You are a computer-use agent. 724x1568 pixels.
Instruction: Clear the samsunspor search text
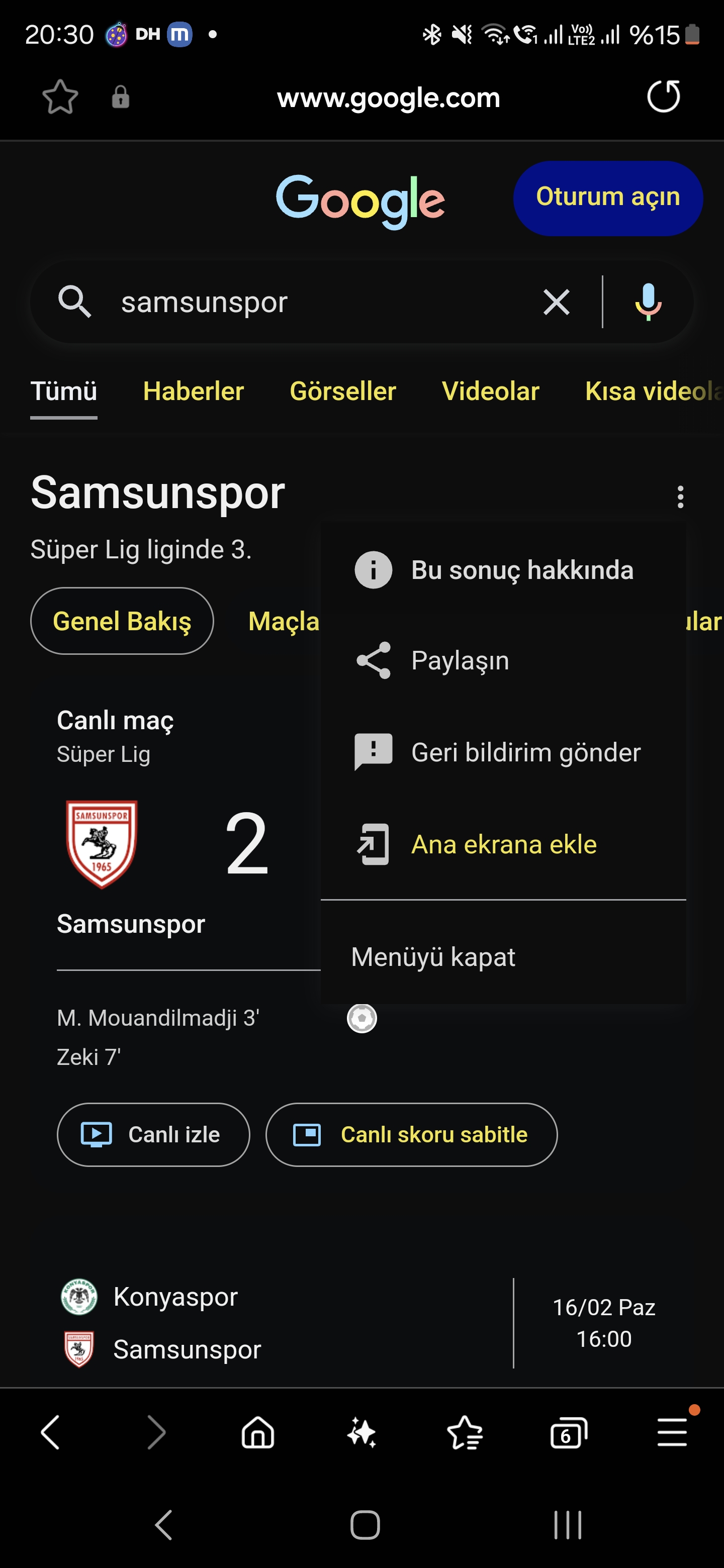(556, 302)
